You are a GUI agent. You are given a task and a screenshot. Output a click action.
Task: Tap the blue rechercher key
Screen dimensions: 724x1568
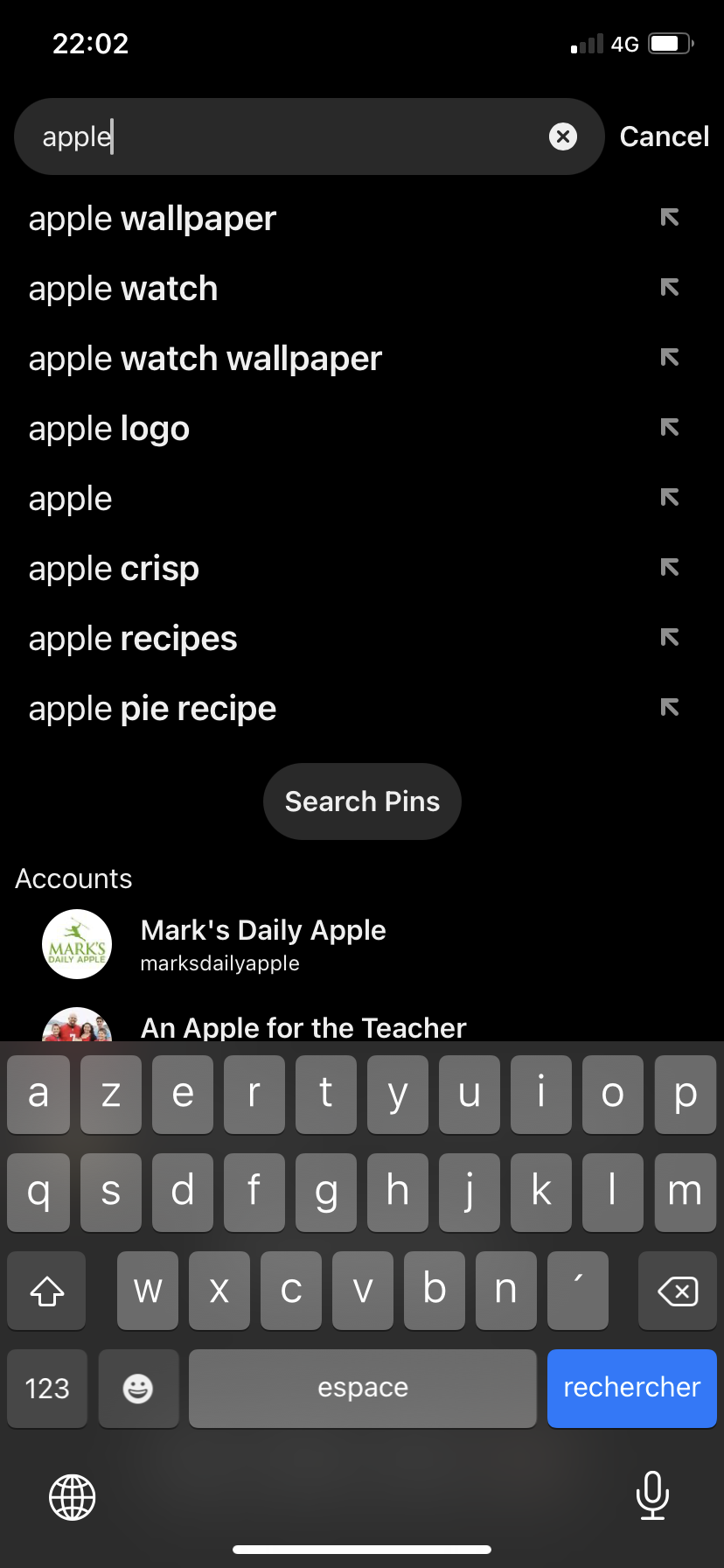pyautogui.click(x=631, y=1389)
